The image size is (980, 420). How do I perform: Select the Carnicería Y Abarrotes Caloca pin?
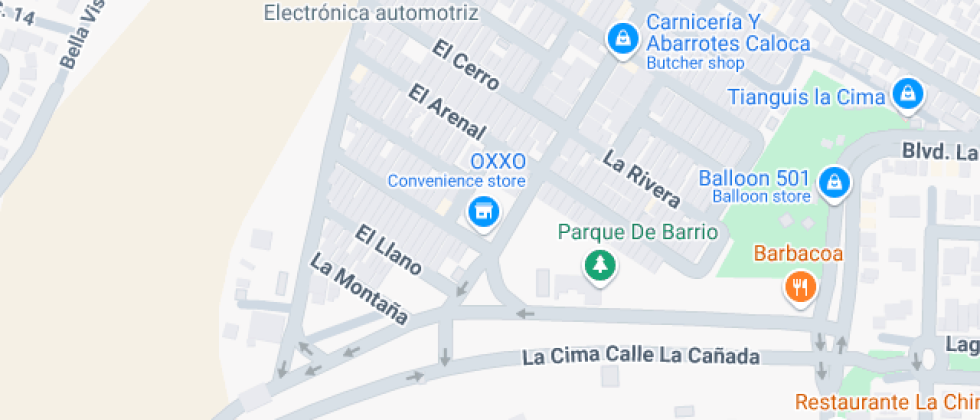623,39
